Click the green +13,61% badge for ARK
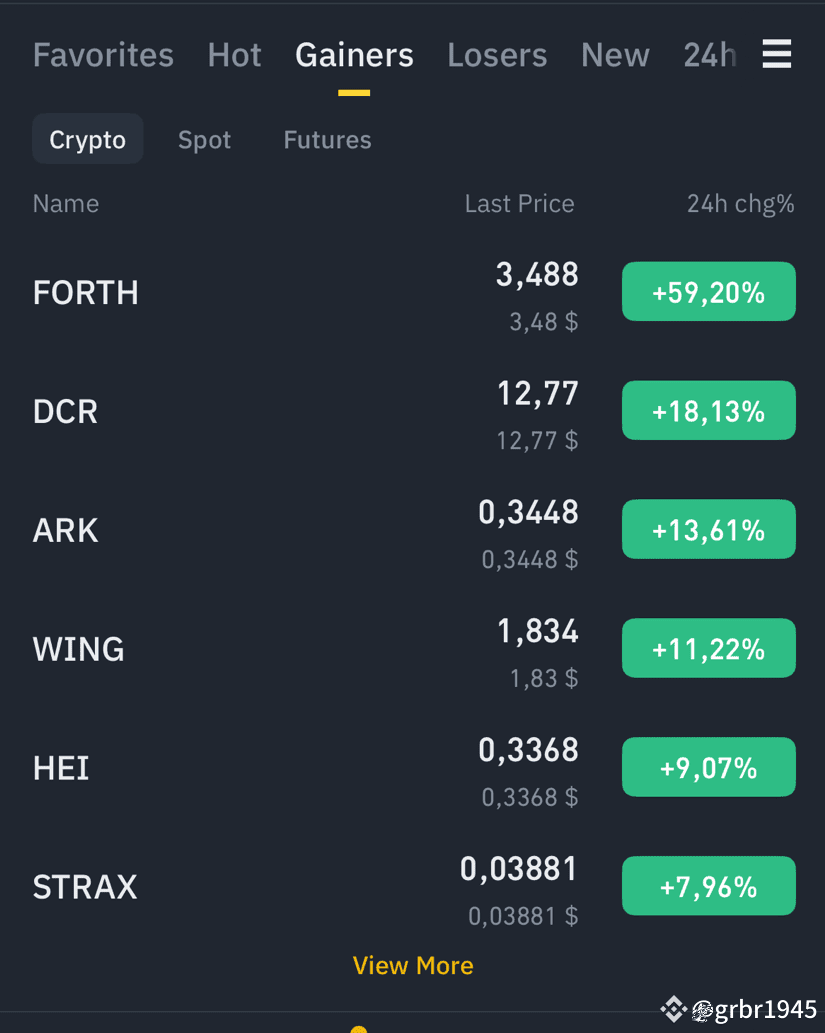The image size is (825, 1033). pyautogui.click(x=708, y=529)
